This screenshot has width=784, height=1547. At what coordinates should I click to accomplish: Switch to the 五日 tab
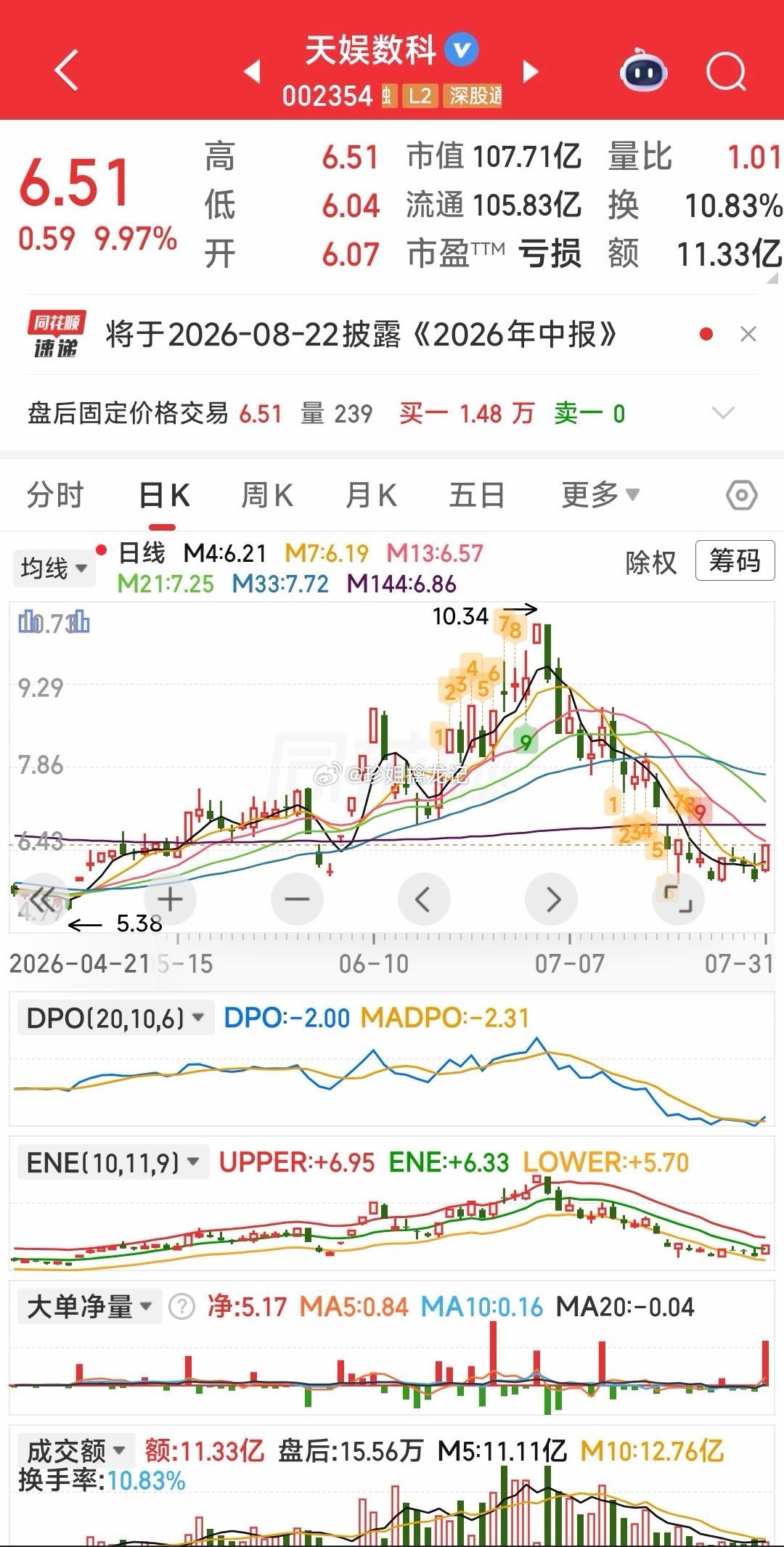click(x=476, y=495)
